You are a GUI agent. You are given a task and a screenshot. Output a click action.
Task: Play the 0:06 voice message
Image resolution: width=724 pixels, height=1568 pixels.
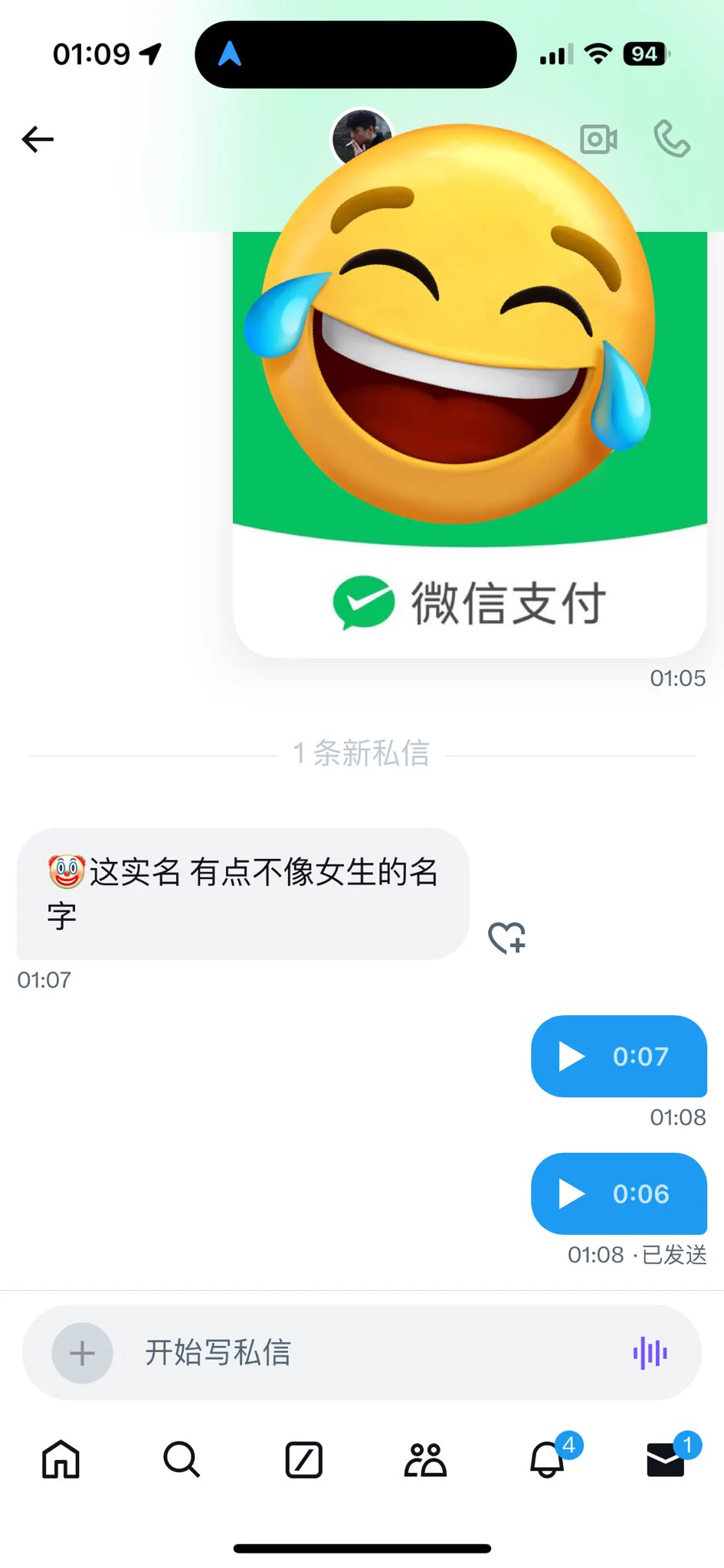click(x=572, y=1194)
